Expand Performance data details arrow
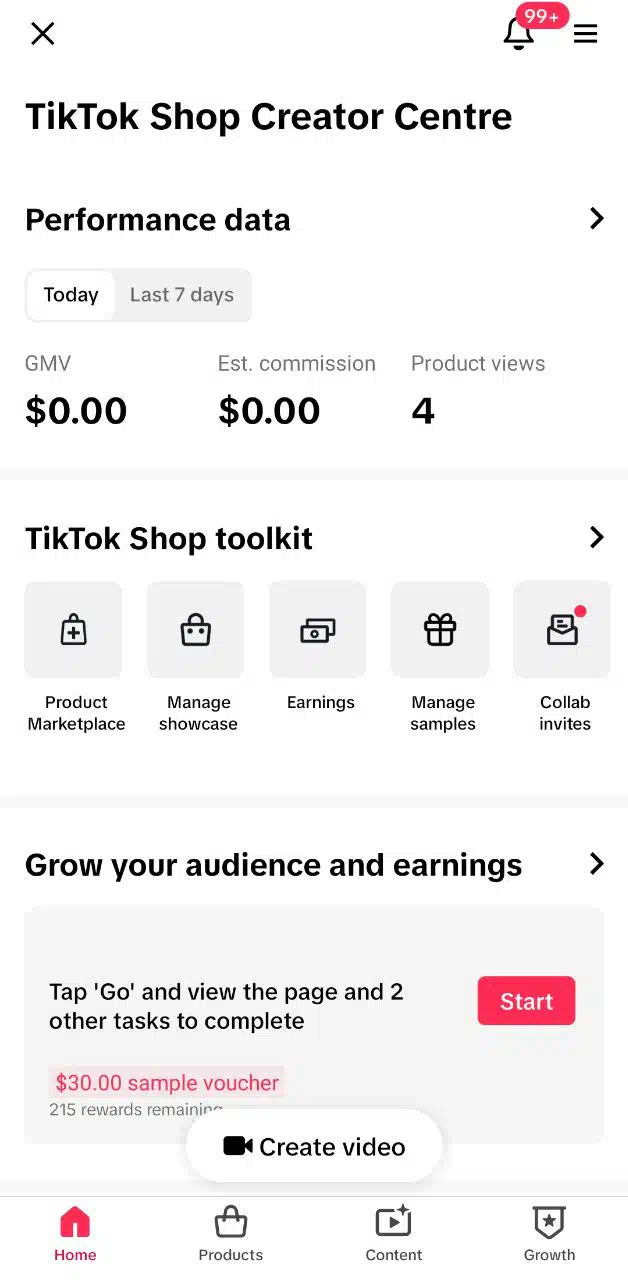Image resolution: width=628 pixels, height=1280 pixels. 597,218
